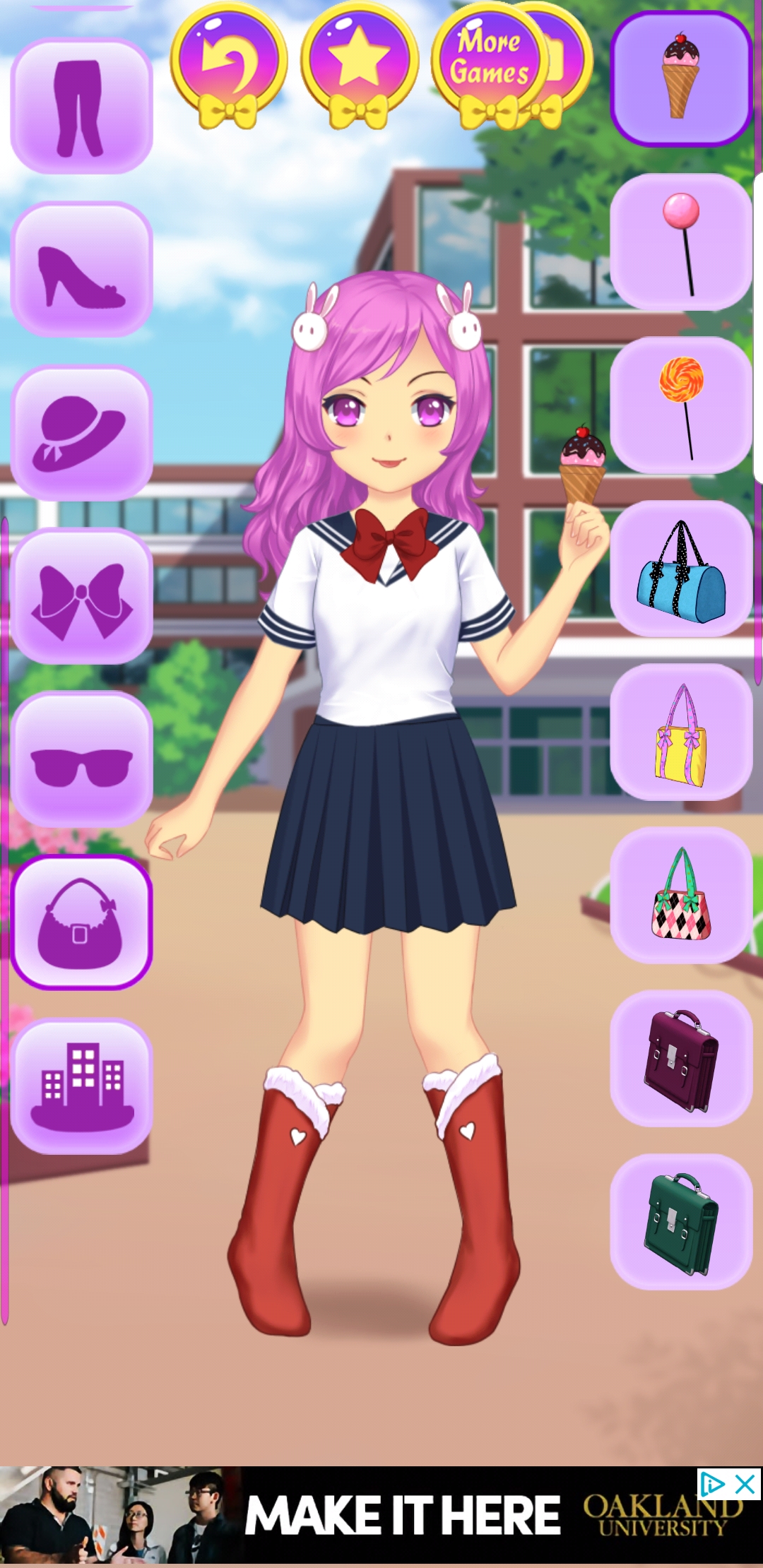Image resolution: width=763 pixels, height=1568 pixels.
Task: Give her the pink lollipop
Action: (x=681, y=242)
